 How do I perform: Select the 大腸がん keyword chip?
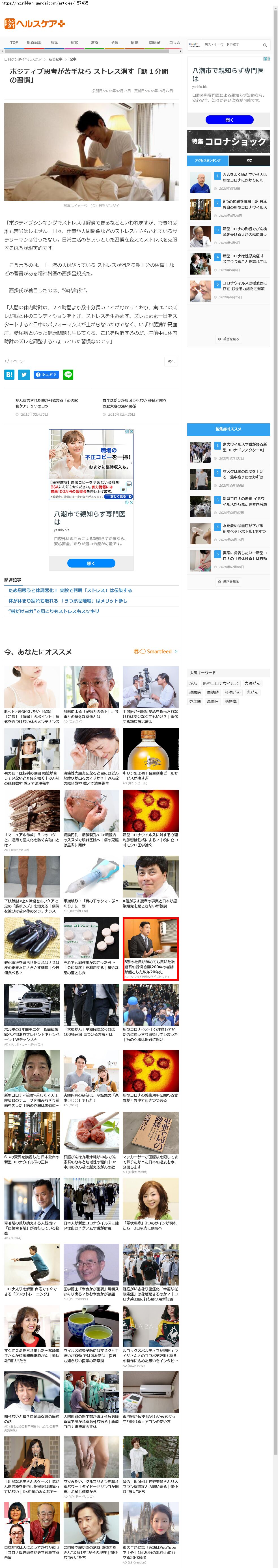[x=252, y=683]
